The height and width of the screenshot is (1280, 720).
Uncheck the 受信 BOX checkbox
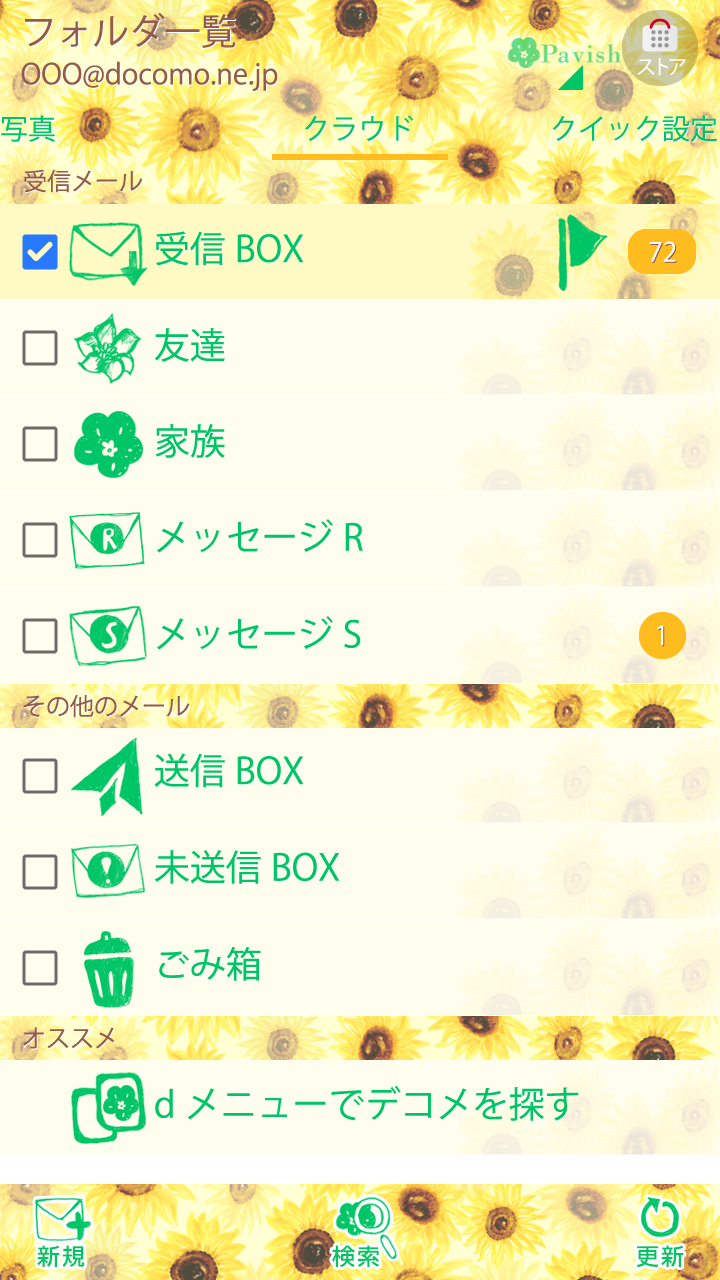click(x=40, y=252)
